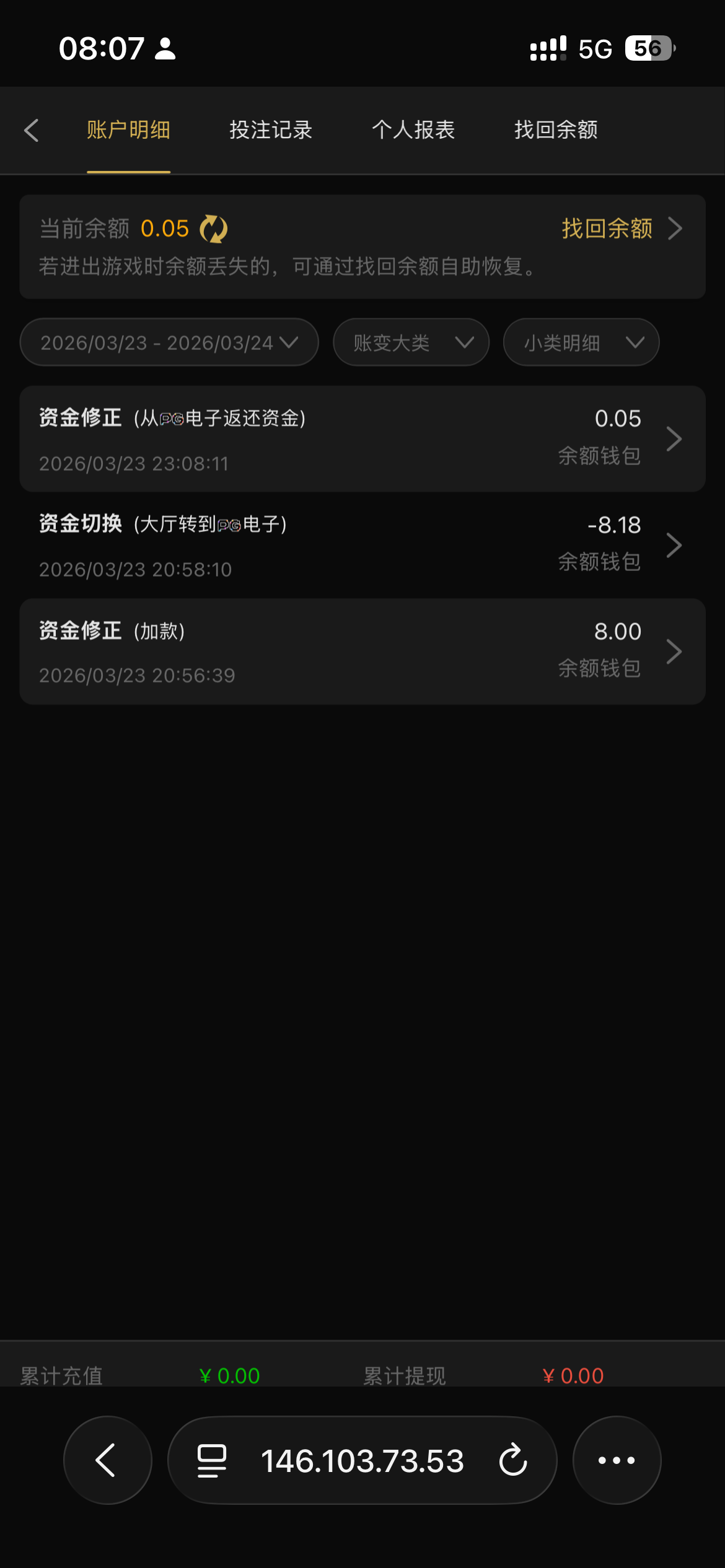View the -8.18 资金切换 transaction

362,546
